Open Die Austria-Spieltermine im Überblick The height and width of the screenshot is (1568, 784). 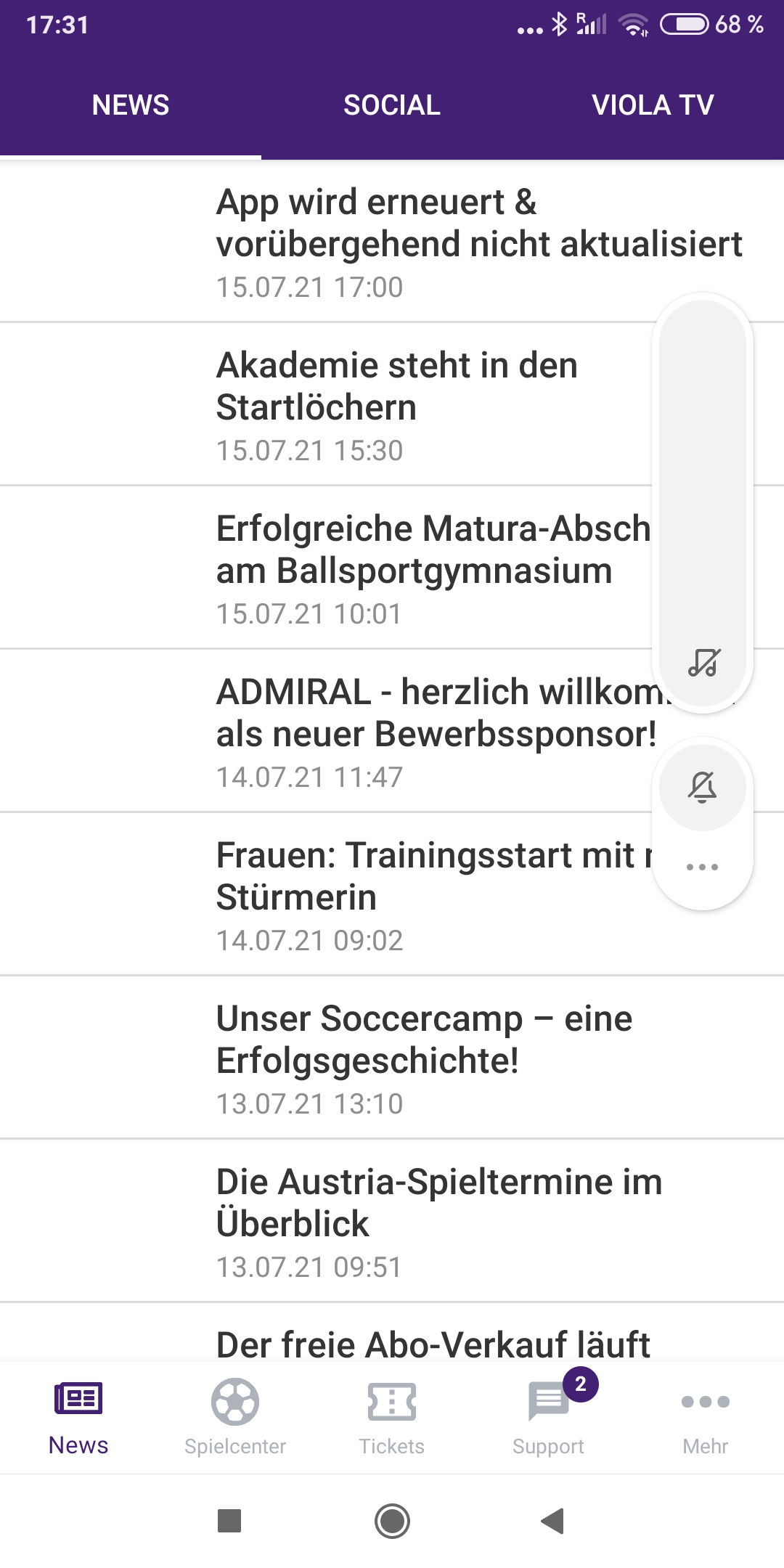click(392, 1222)
